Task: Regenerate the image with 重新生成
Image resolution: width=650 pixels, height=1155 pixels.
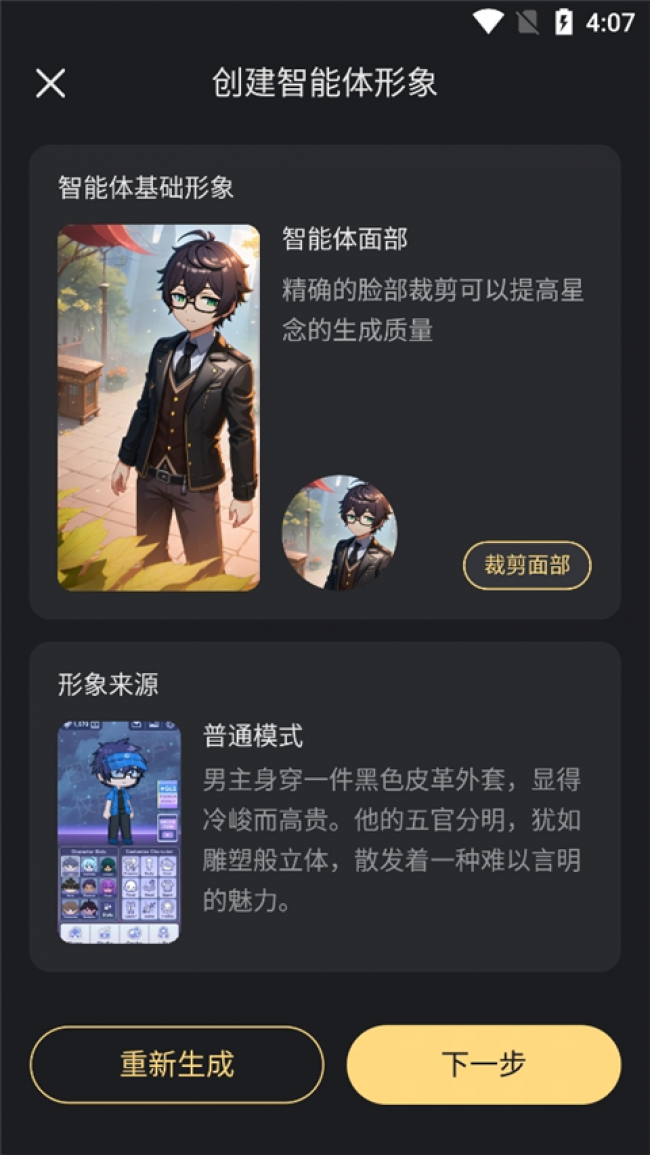Action: coord(177,1064)
